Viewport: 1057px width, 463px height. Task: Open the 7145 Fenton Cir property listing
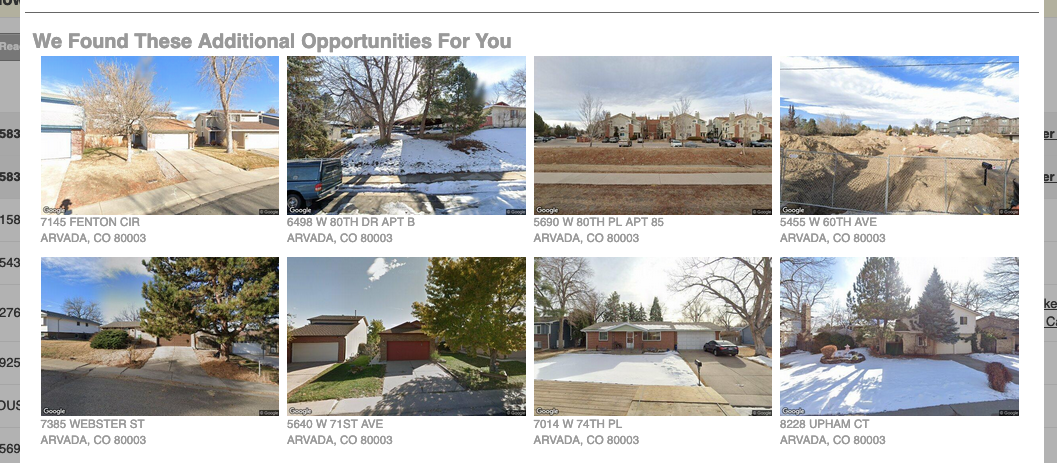[159, 135]
